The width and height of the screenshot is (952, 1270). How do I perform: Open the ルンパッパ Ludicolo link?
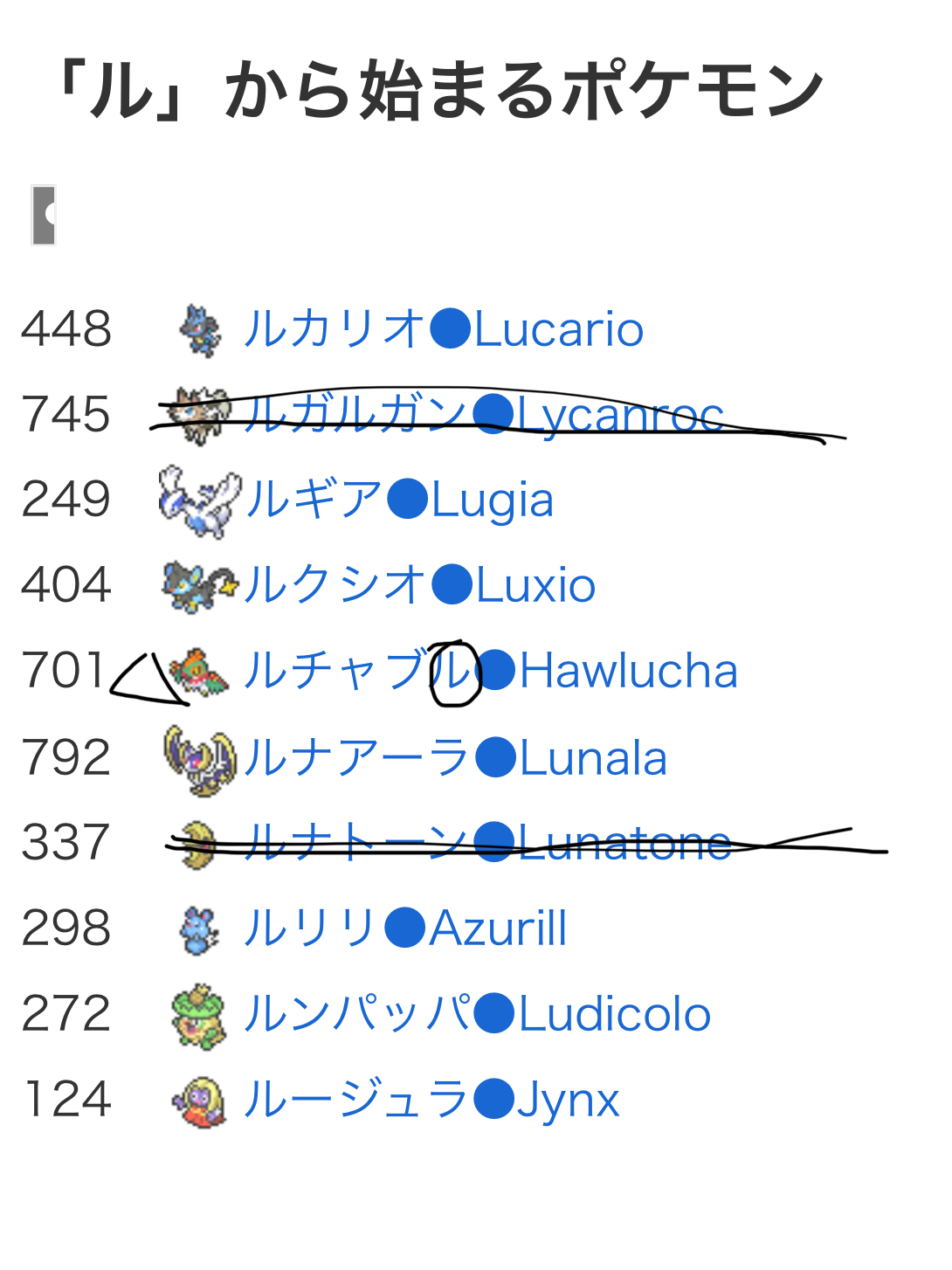point(478,1013)
